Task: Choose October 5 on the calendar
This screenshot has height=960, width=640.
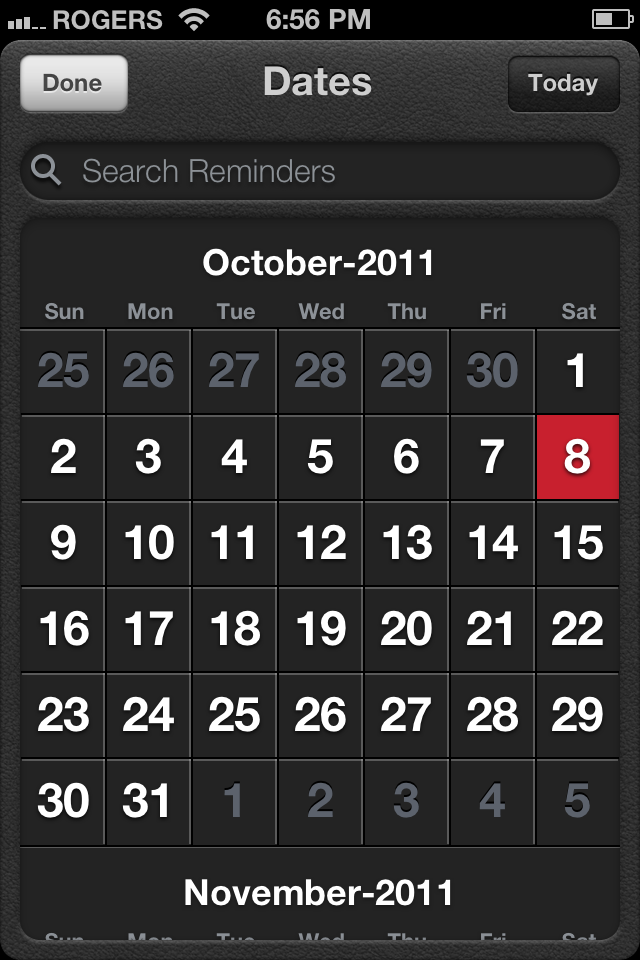Action: pos(320,457)
